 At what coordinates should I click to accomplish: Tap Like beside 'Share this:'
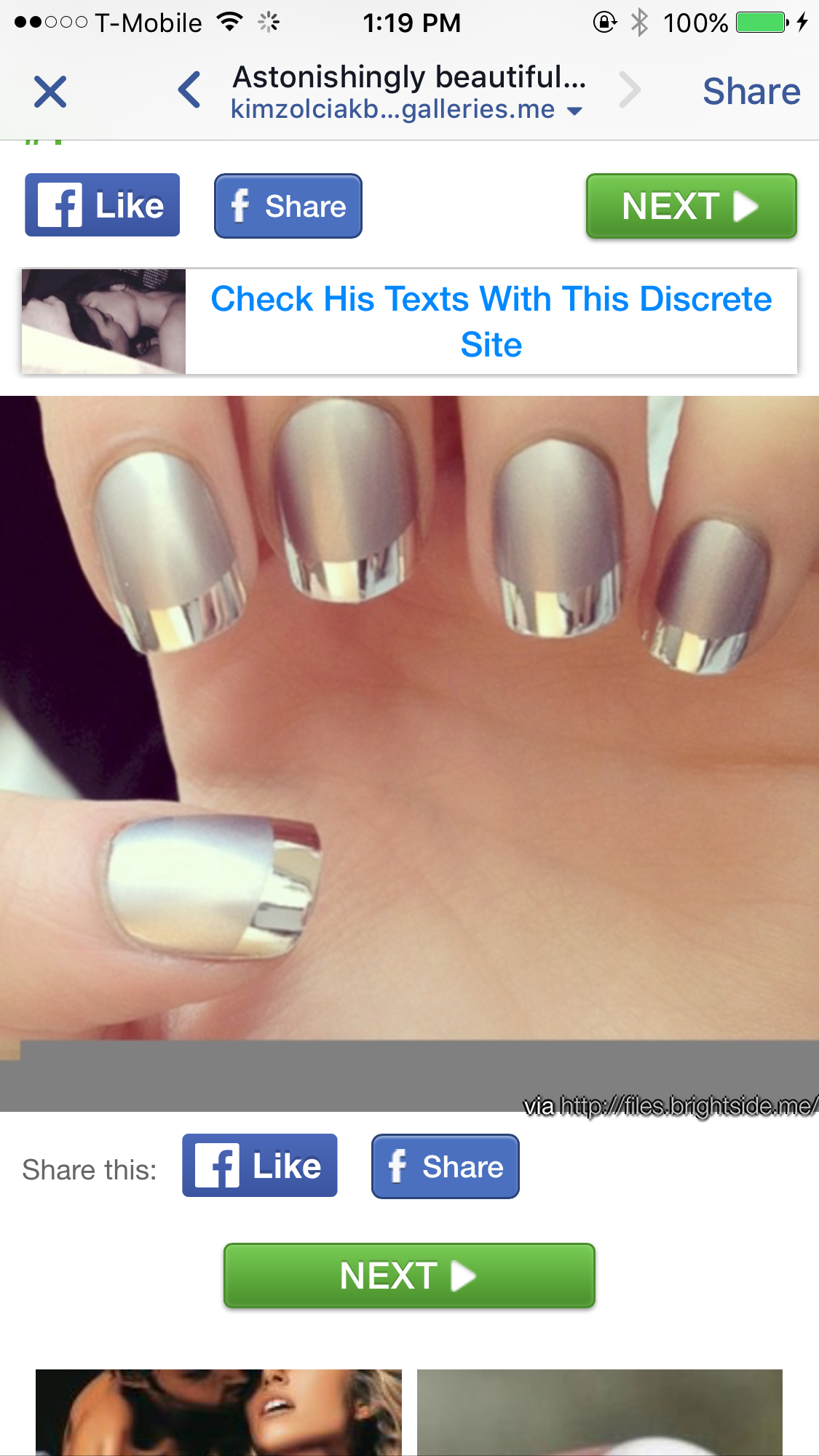[x=260, y=1166]
